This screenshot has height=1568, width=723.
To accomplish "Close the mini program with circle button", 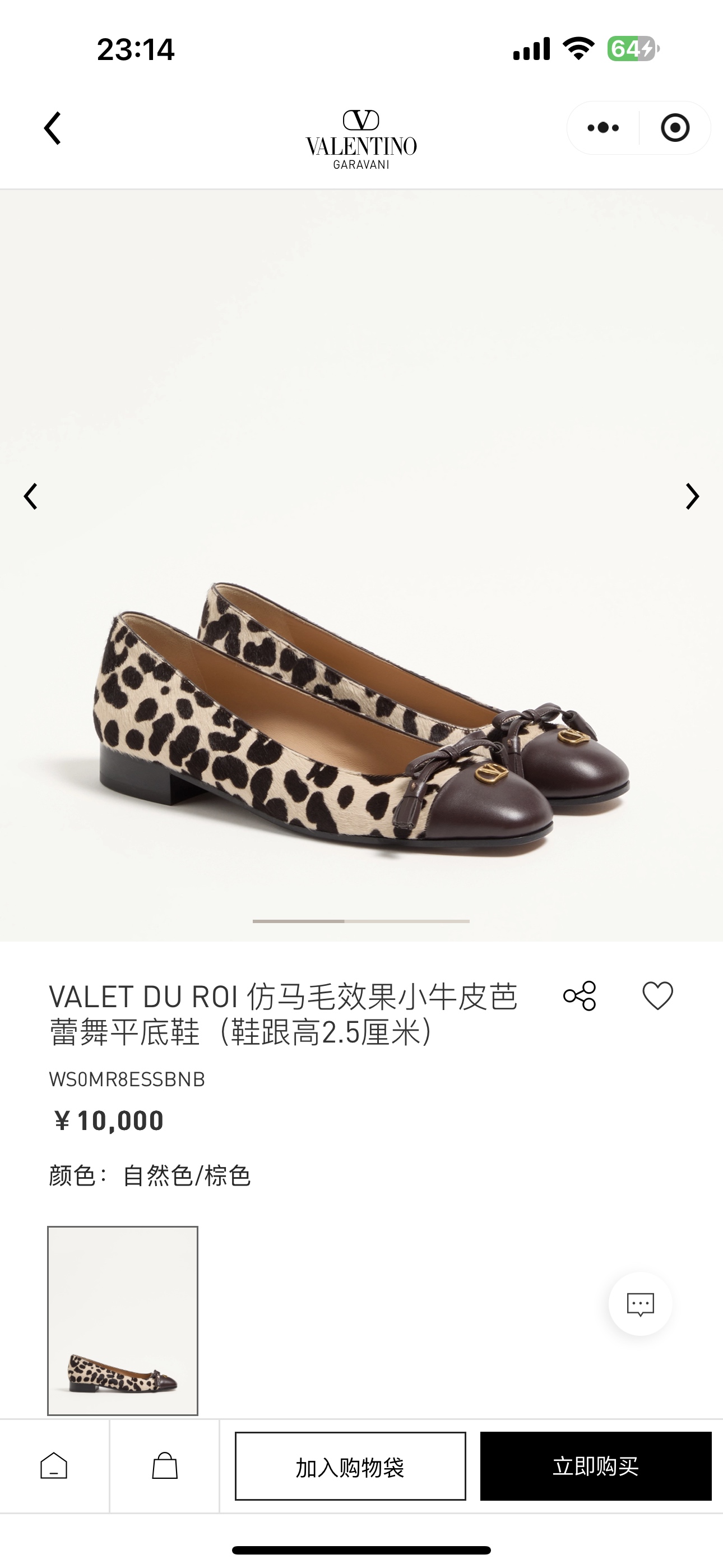I will tap(675, 128).
